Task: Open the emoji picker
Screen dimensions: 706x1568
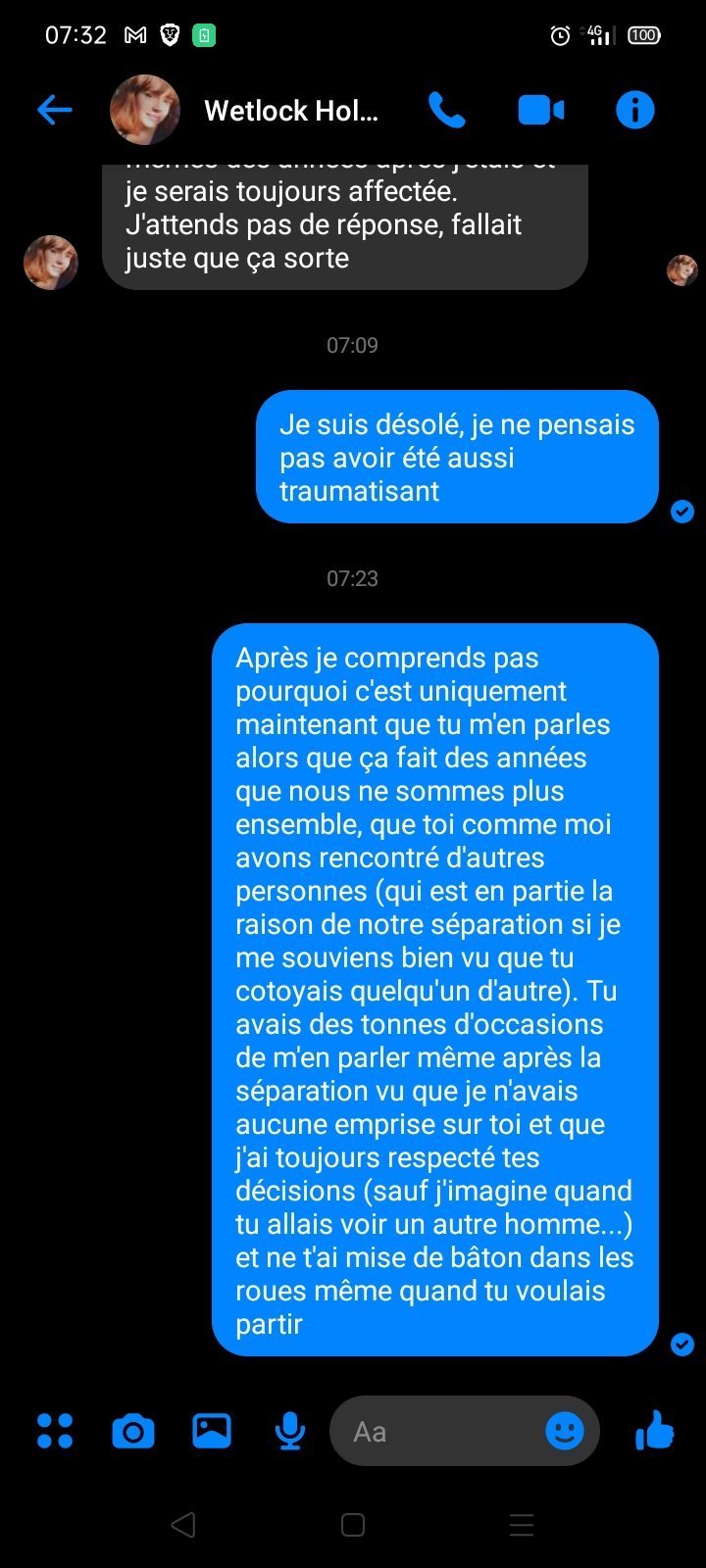Action: 565,1431
